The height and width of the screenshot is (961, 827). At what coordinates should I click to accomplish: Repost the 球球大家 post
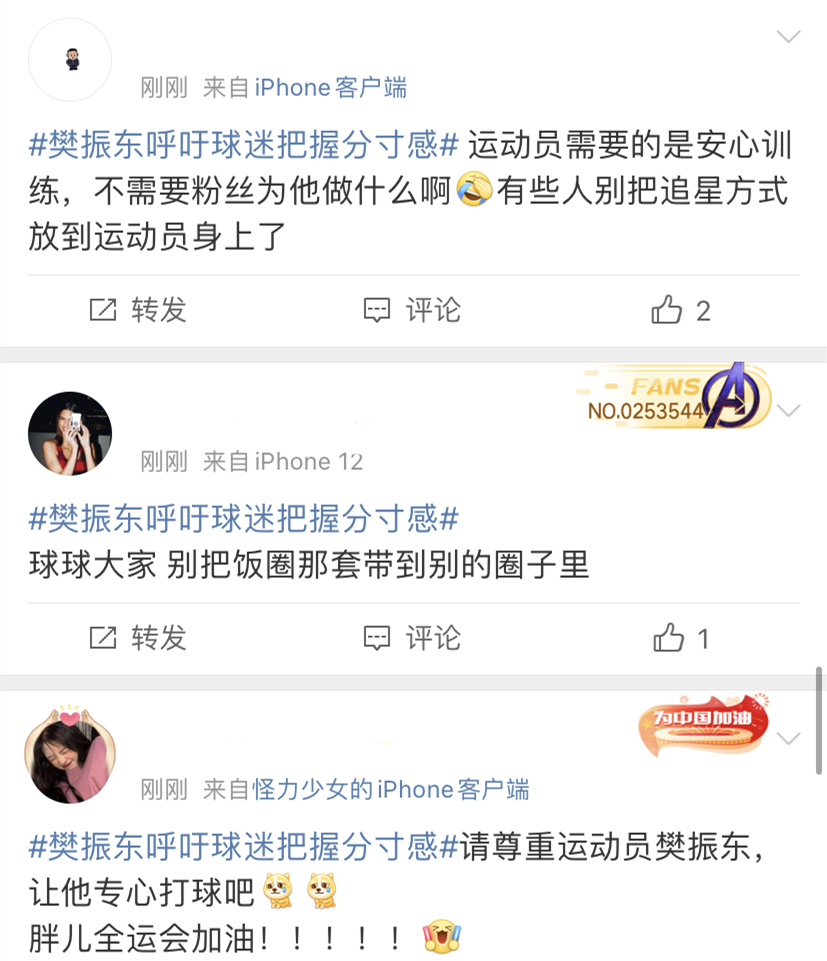[138, 637]
